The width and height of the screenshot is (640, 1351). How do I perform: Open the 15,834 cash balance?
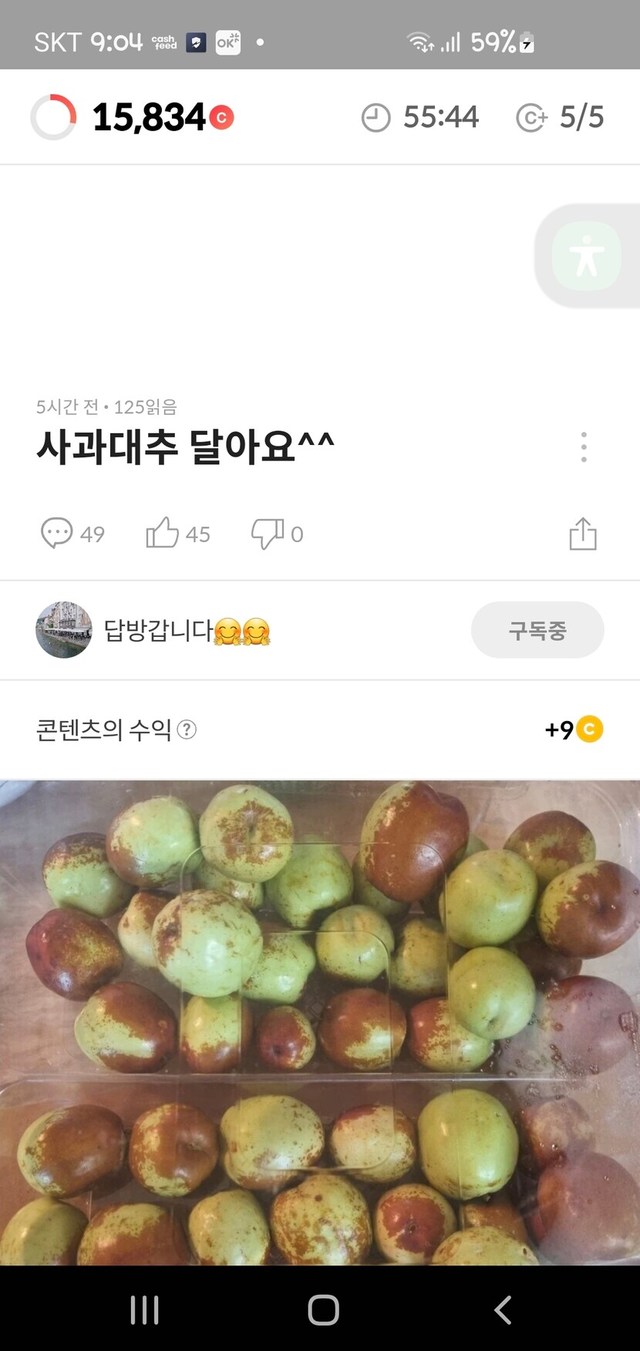coord(148,118)
